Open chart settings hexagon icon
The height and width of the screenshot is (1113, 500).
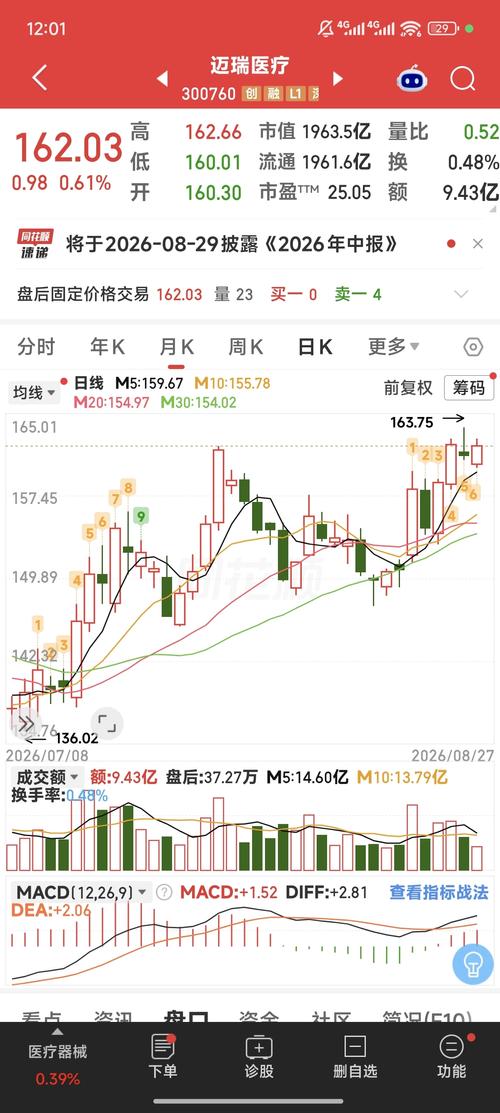pos(473,347)
